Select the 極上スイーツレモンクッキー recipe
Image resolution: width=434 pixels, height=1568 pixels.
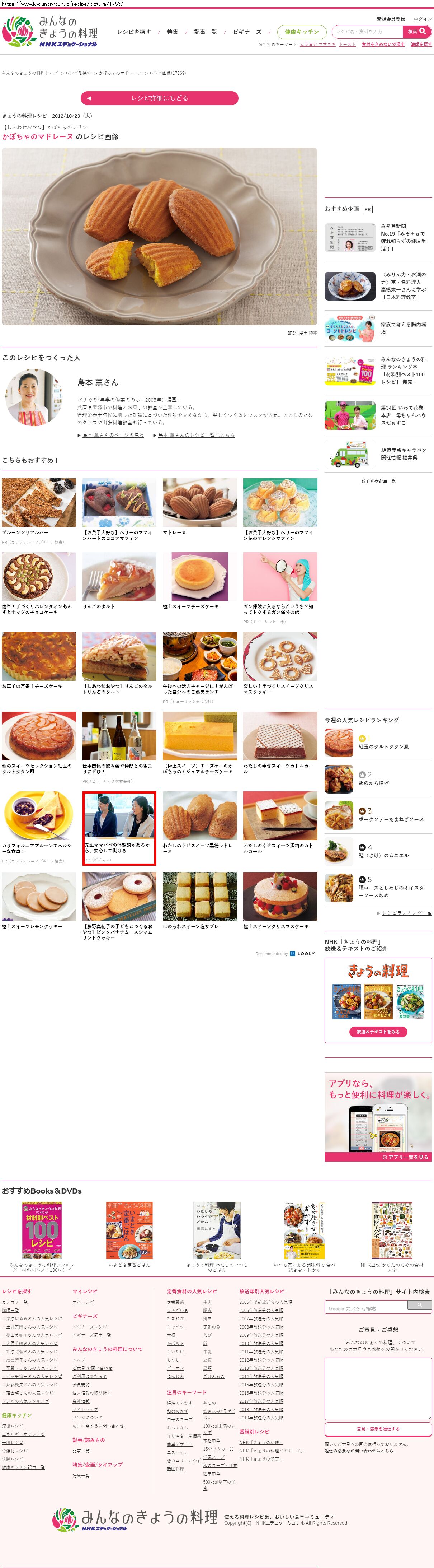tap(39, 896)
